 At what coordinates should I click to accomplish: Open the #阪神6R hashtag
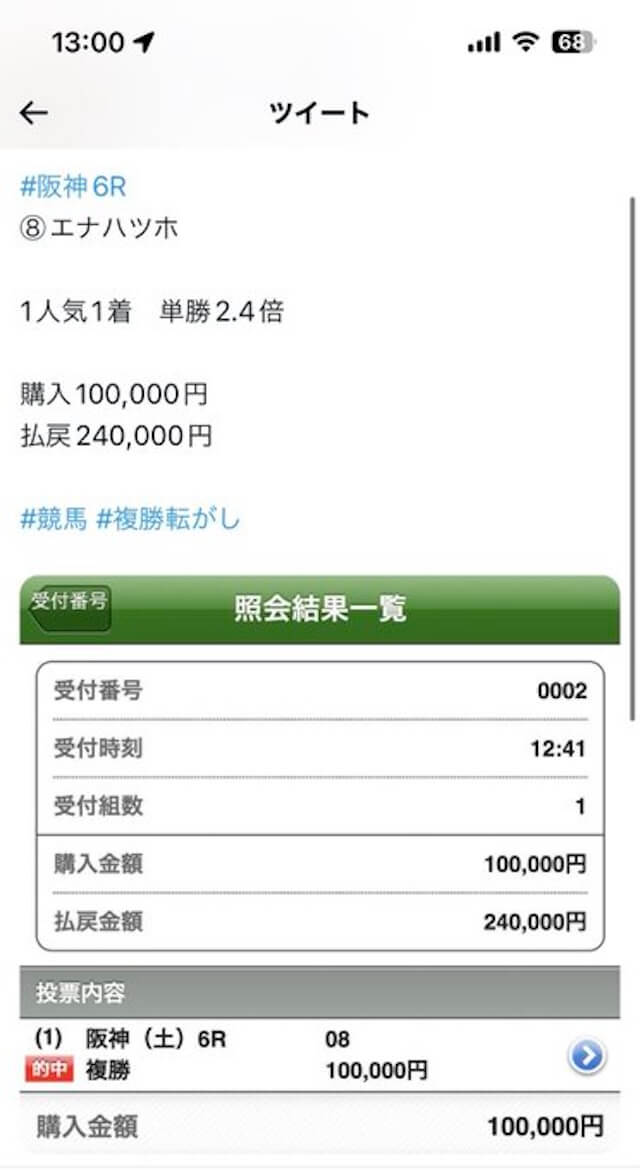73,187
